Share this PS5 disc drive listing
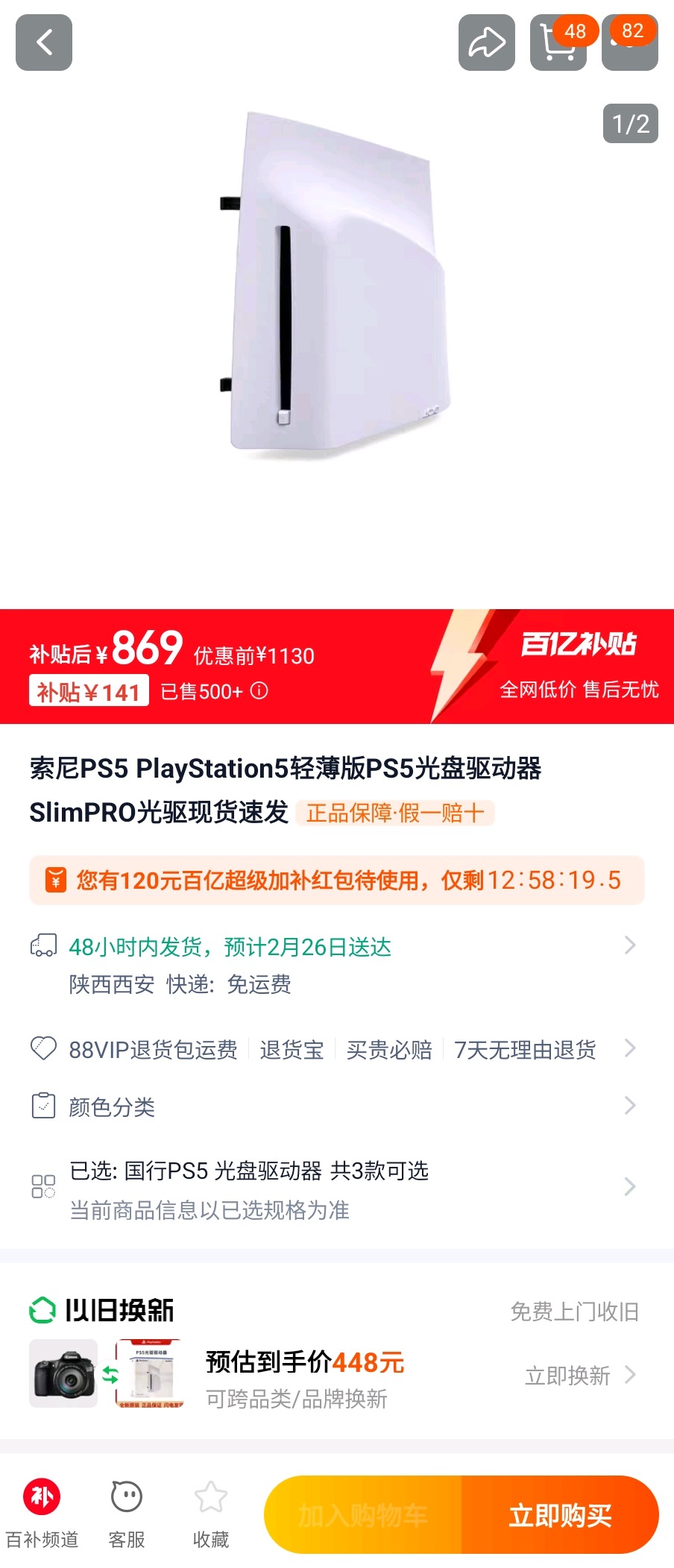 (x=486, y=42)
